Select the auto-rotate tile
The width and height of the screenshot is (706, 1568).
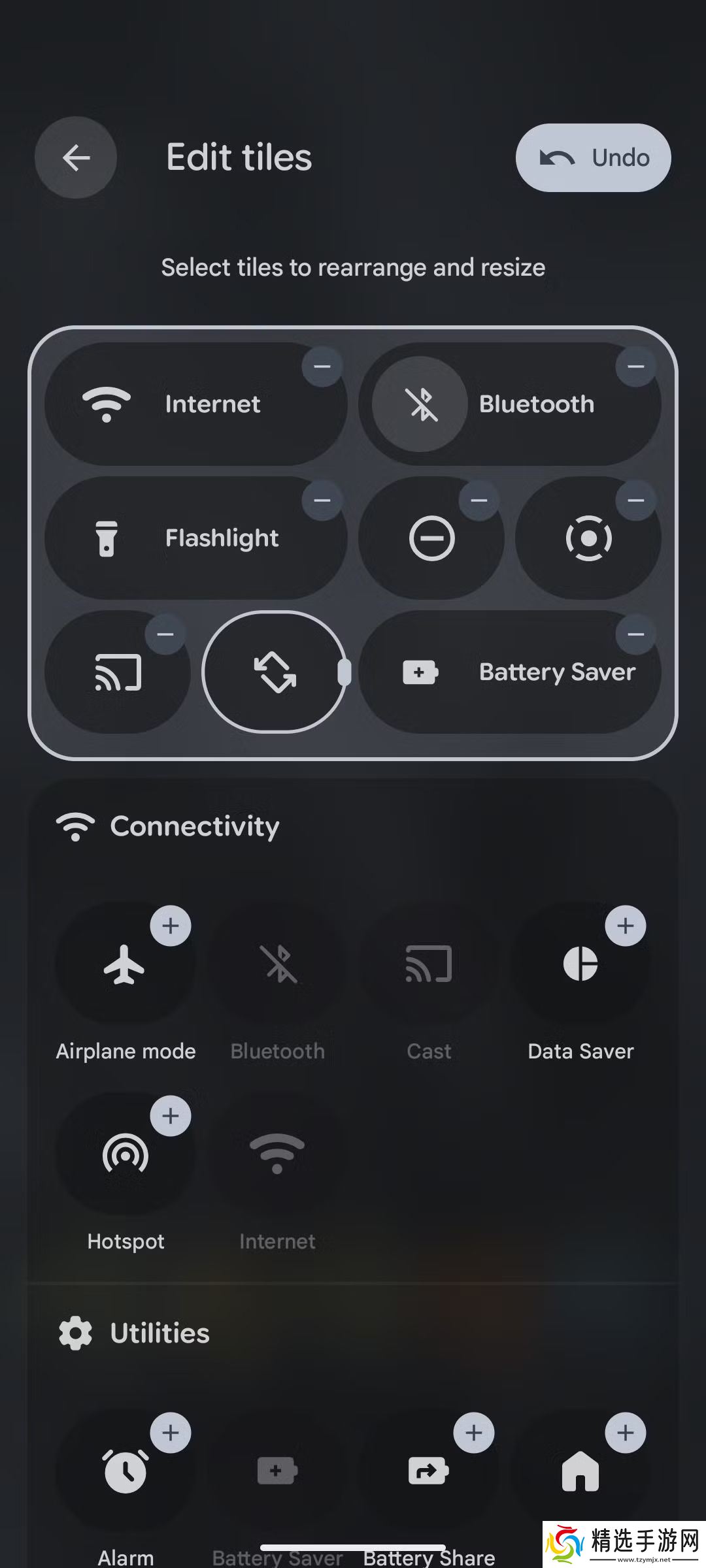275,672
